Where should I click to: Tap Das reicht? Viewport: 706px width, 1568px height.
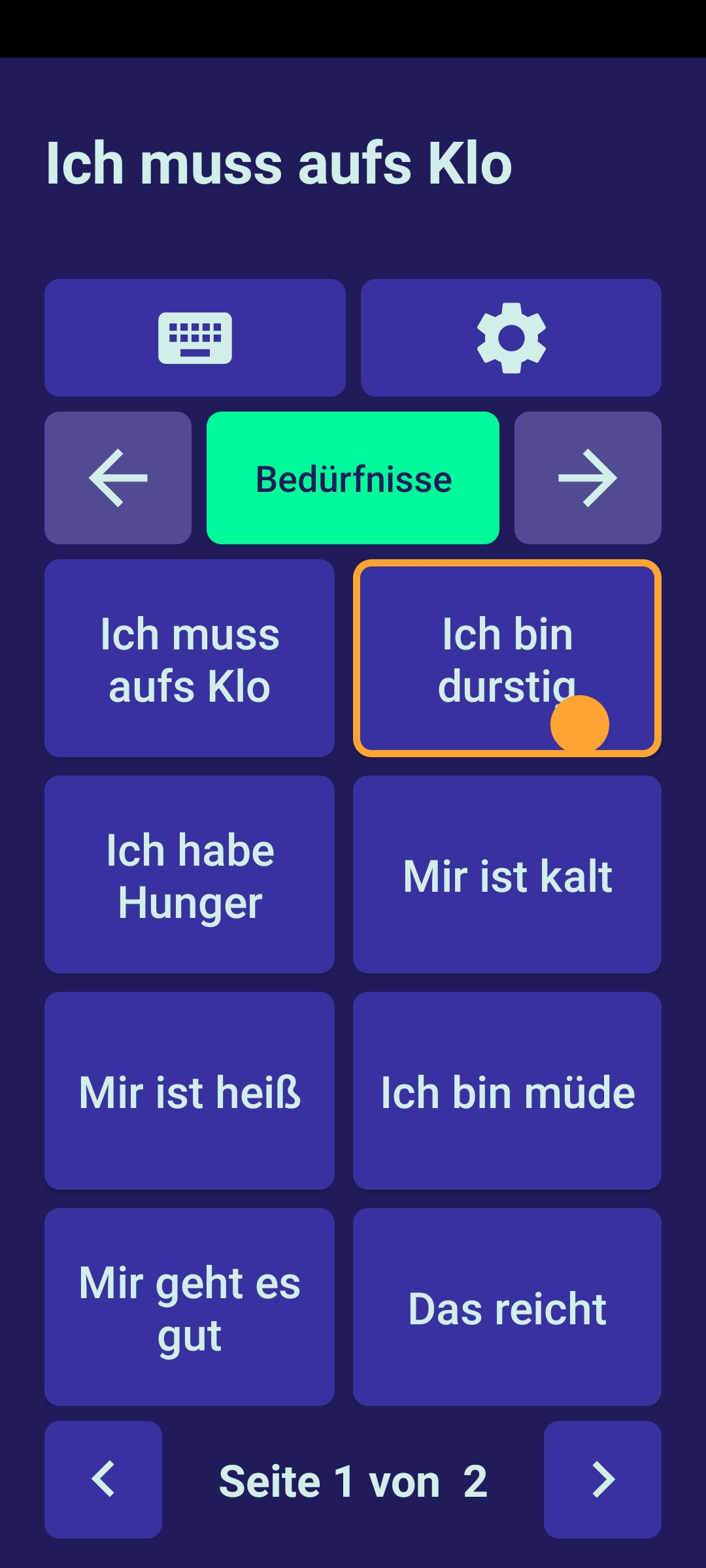click(x=507, y=1307)
